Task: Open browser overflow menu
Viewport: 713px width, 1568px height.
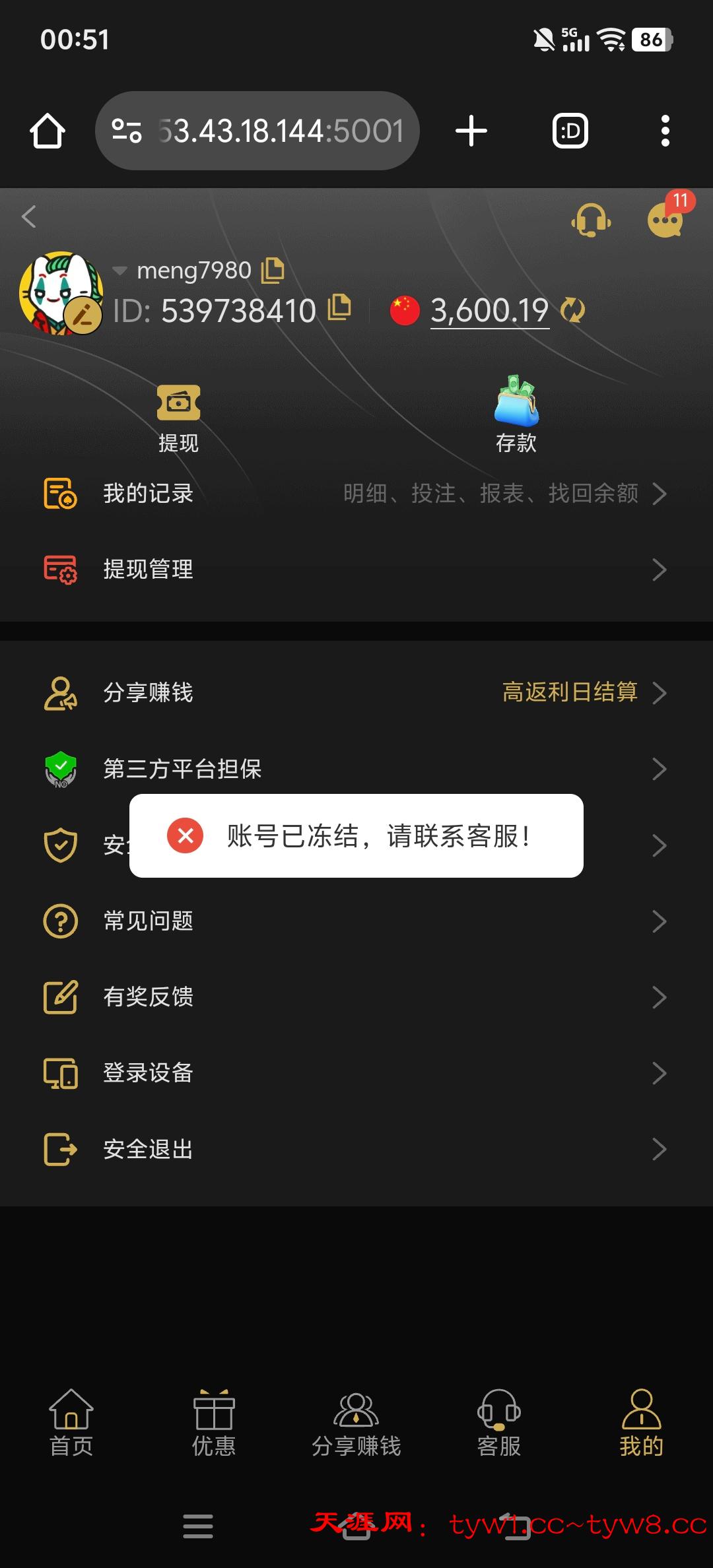Action: (x=665, y=131)
